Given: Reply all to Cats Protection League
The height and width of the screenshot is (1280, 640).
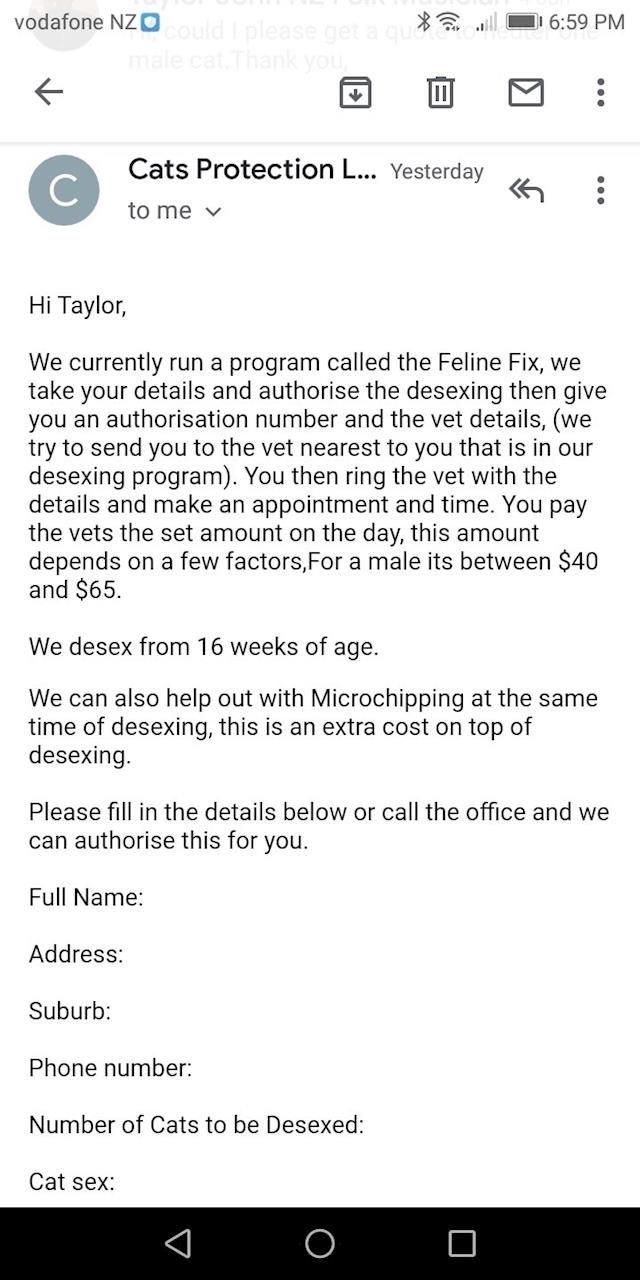Looking at the screenshot, I should click(526, 189).
